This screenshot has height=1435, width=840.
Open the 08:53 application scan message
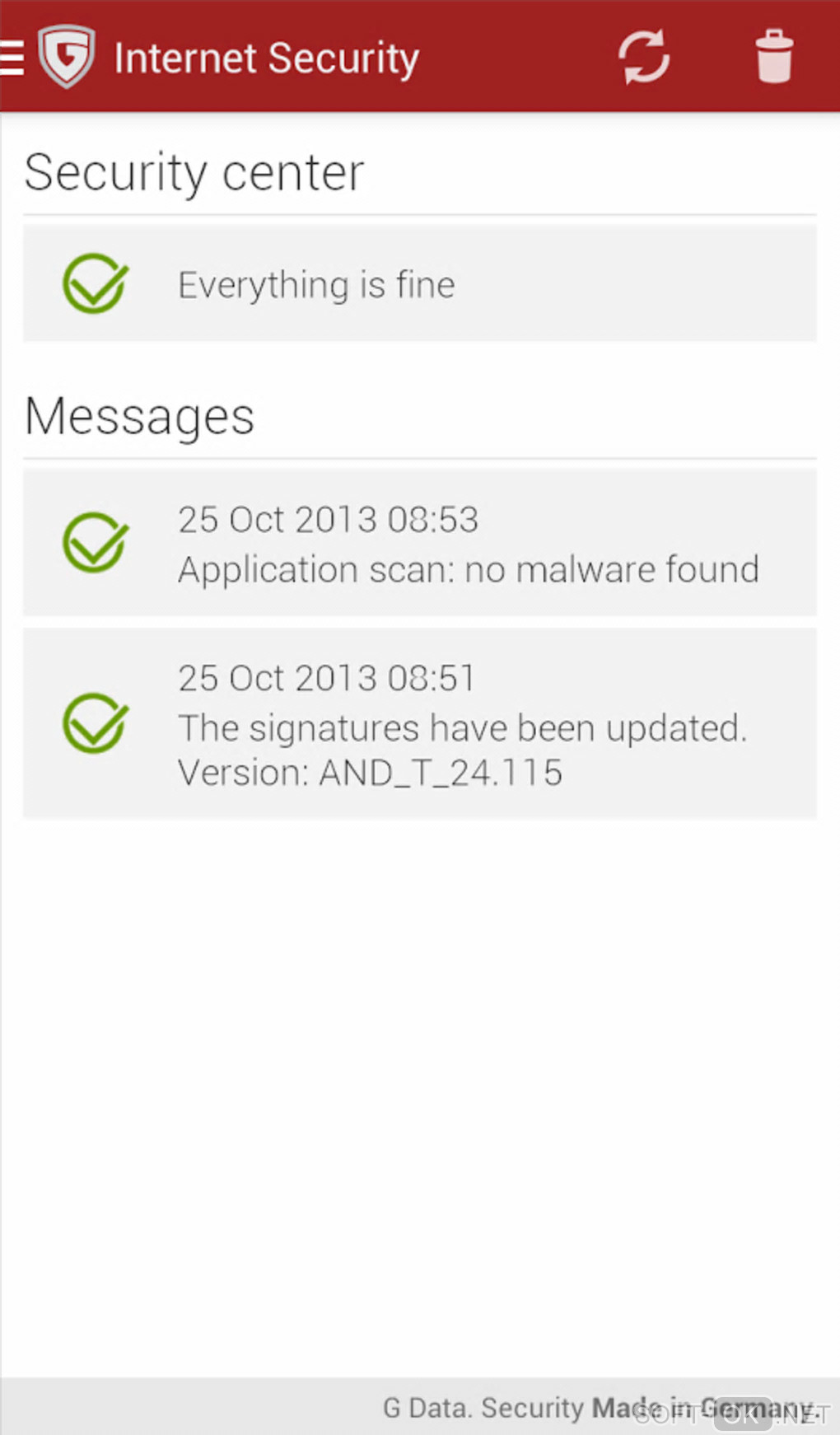[419, 543]
